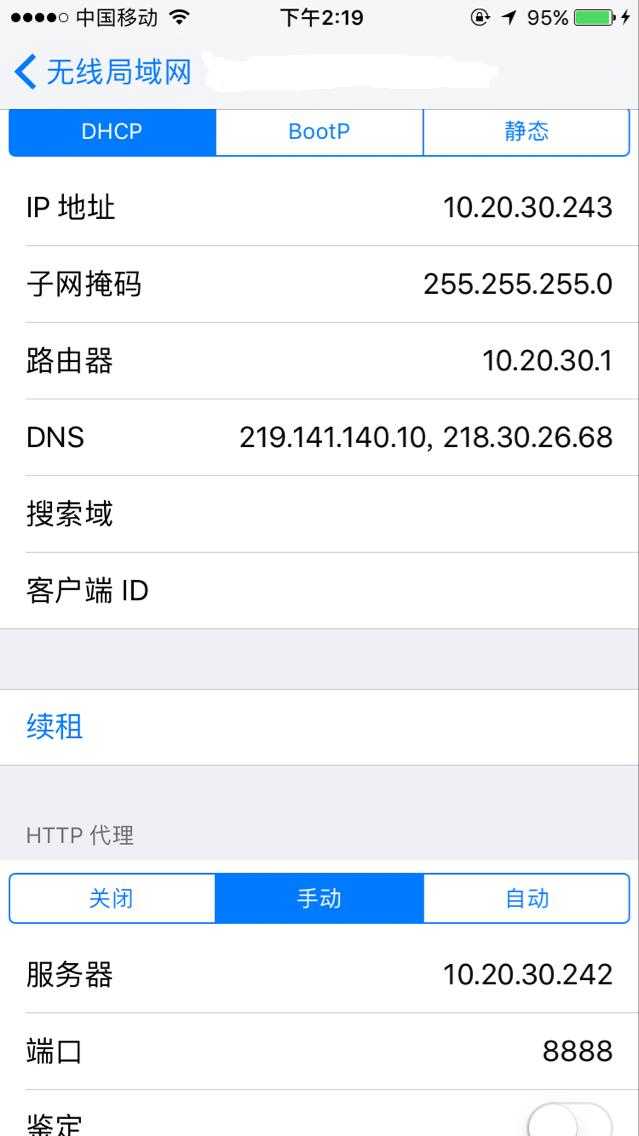Go back to 无线局域网 settings
This screenshot has width=639, height=1136.
[102, 72]
